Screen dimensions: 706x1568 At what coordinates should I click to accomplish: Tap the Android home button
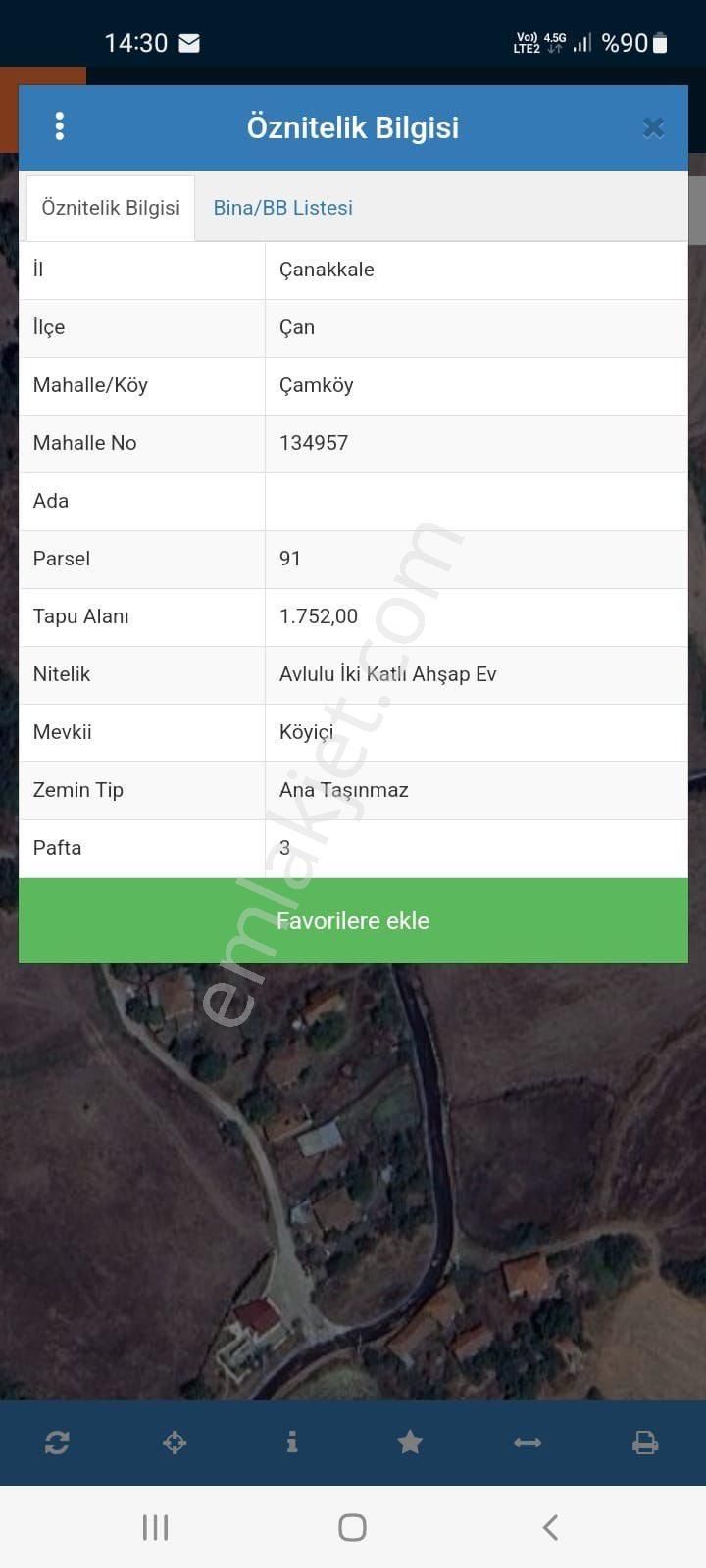point(352,1527)
